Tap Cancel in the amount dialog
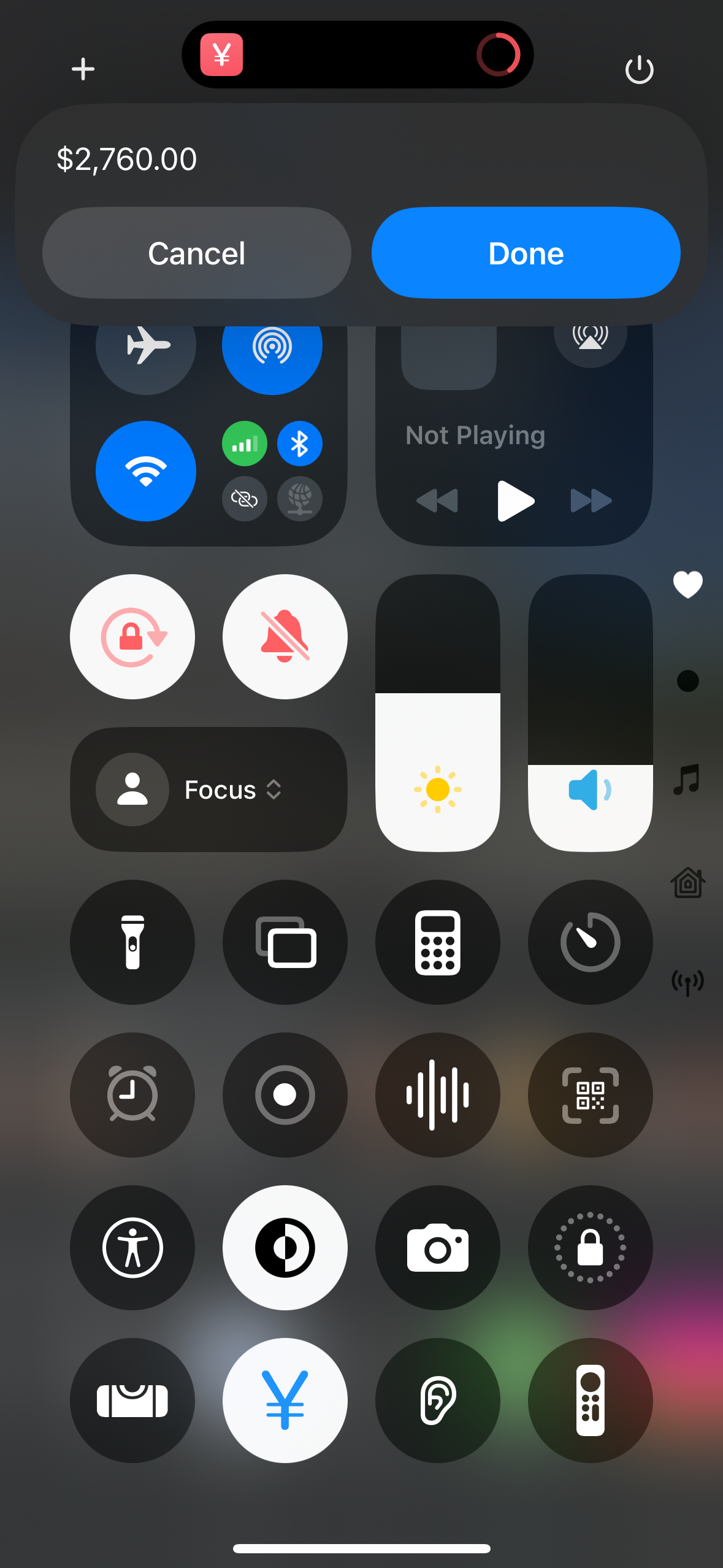 (196, 253)
